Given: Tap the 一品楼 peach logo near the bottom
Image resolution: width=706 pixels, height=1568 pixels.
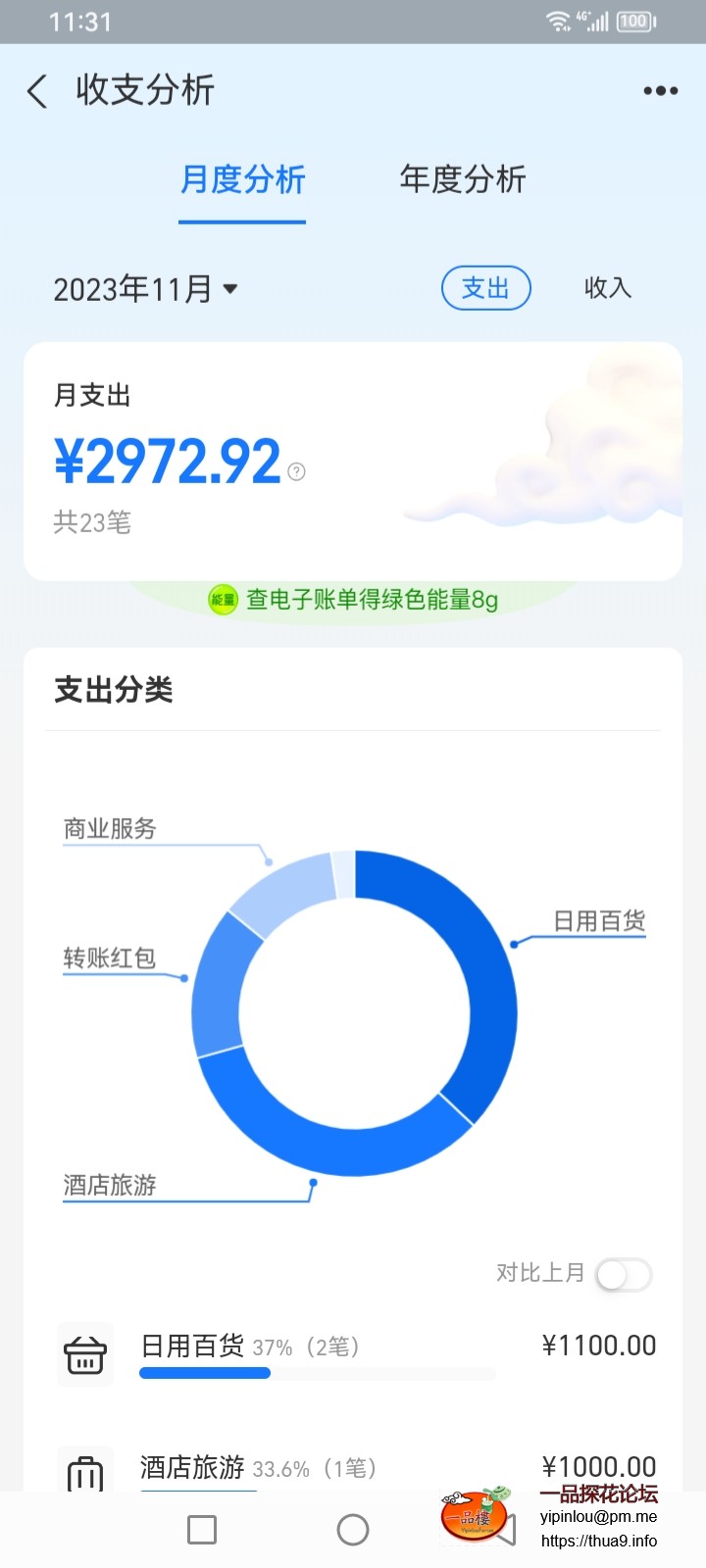Looking at the screenshot, I should pyautogui.click(x=475, y=1510).
